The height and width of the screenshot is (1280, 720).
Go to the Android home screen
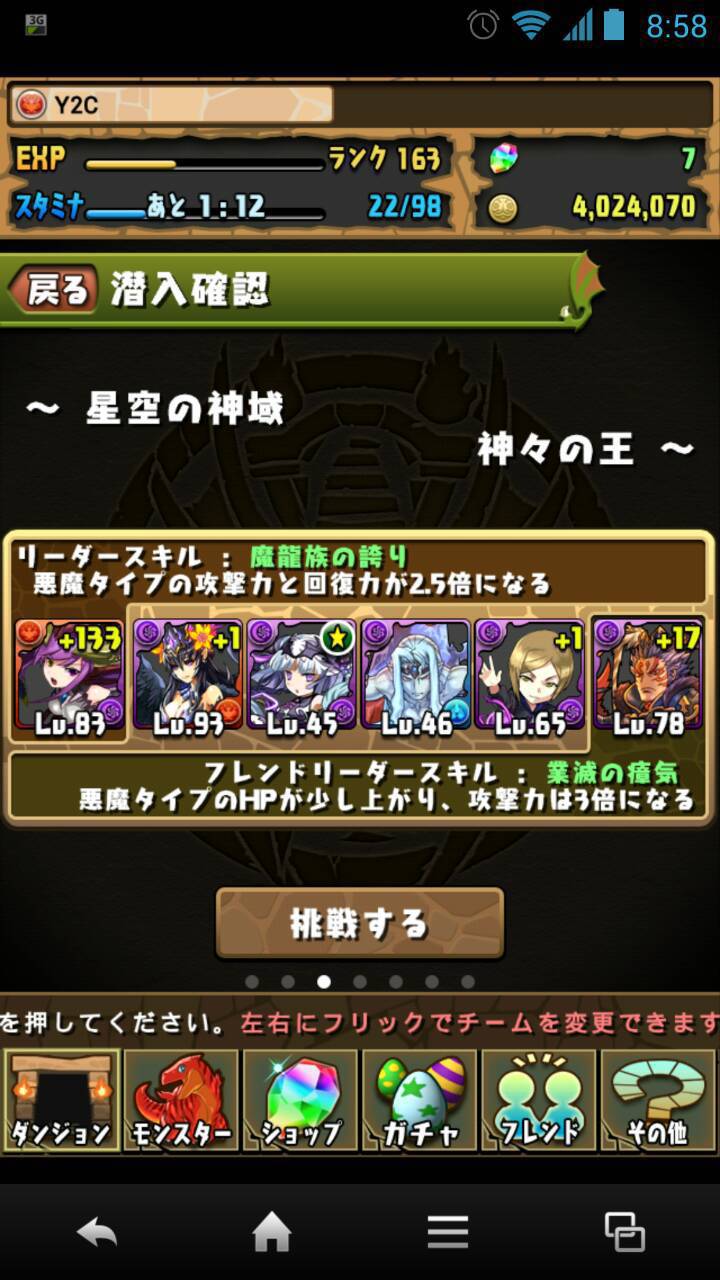tap(272, 1232)
